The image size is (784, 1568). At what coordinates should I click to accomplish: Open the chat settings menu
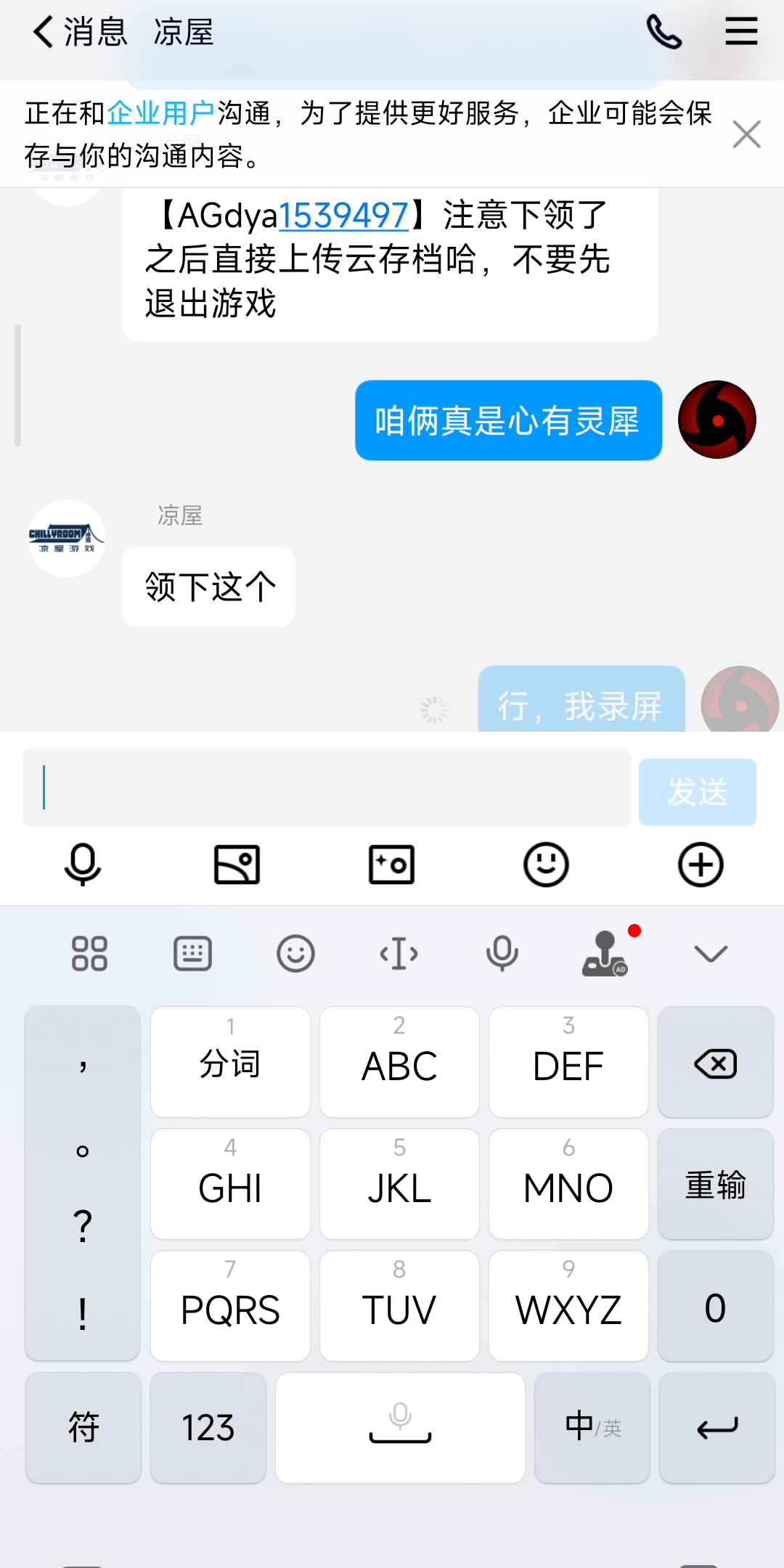[x=741, y=33]
